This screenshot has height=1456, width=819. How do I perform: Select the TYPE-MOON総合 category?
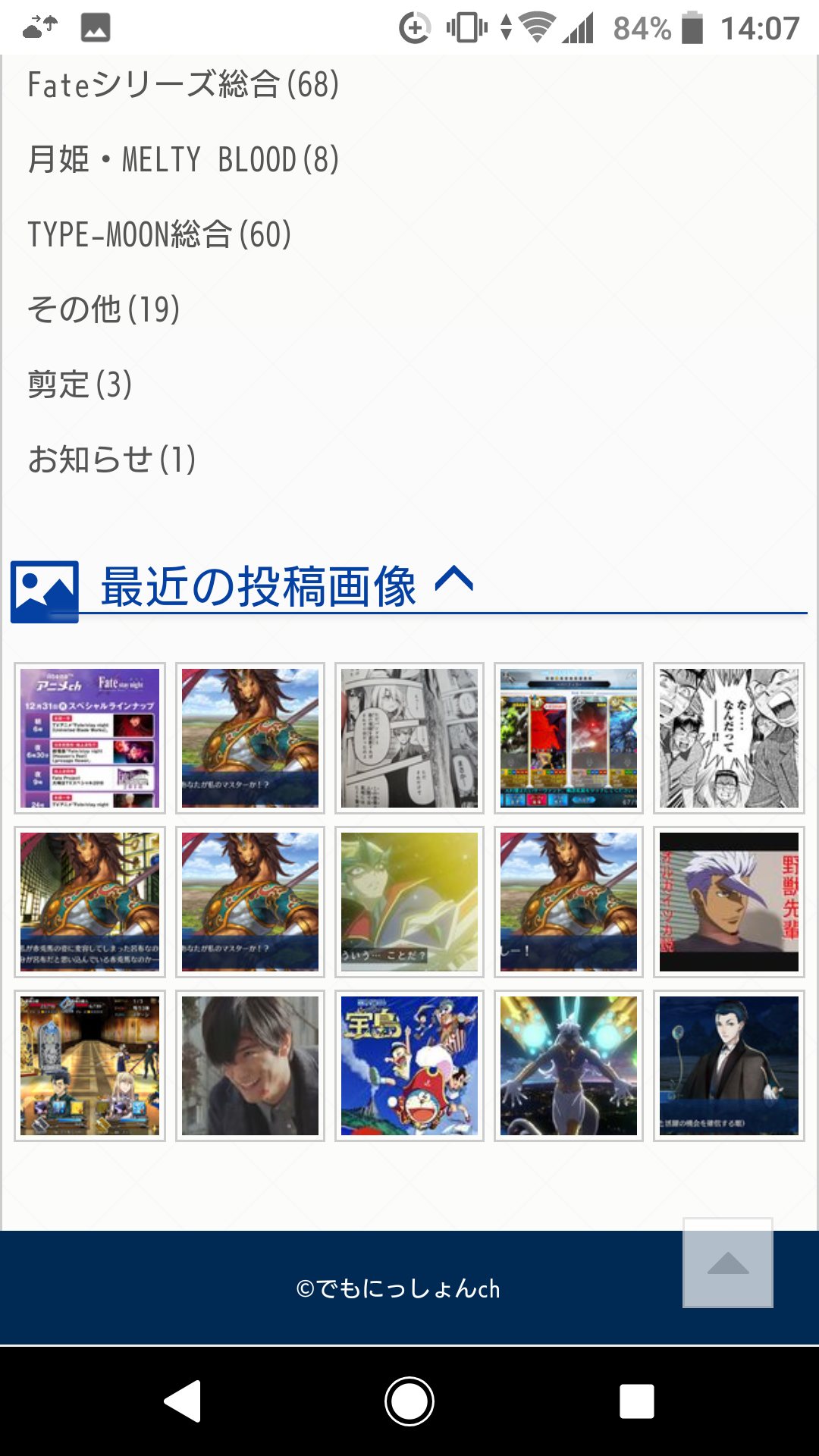(159, 234)
